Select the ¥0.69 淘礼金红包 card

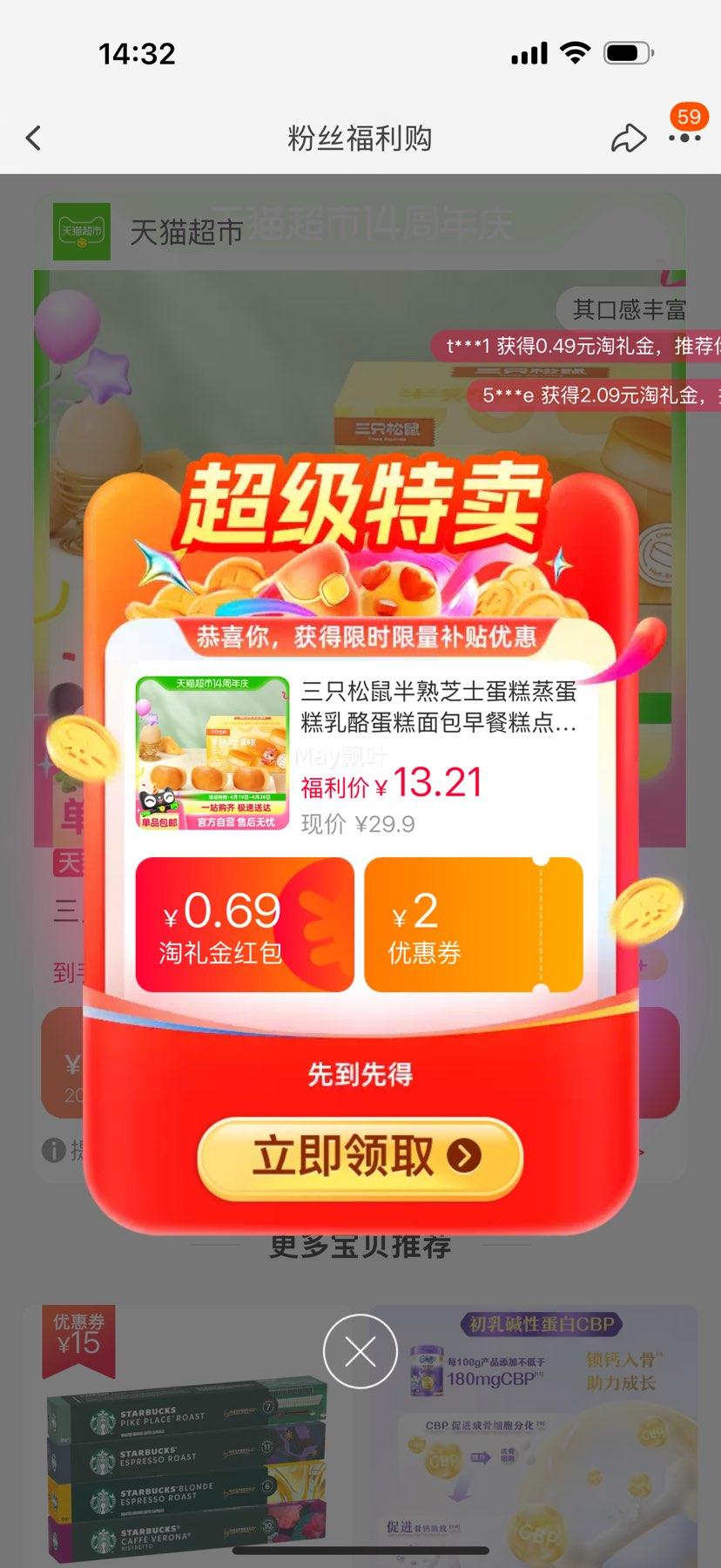pos(245,925)
